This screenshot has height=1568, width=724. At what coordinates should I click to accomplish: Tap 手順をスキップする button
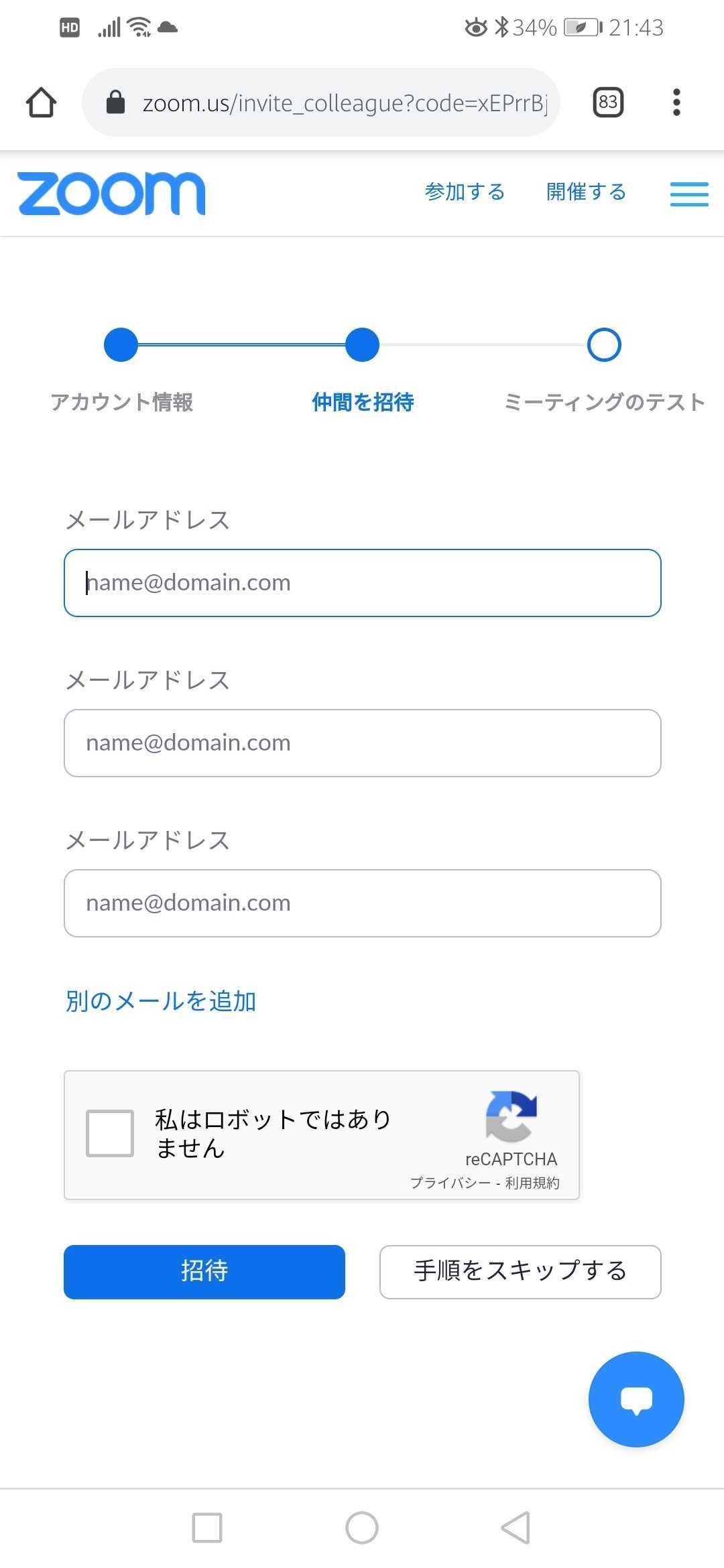(520, 1272)
